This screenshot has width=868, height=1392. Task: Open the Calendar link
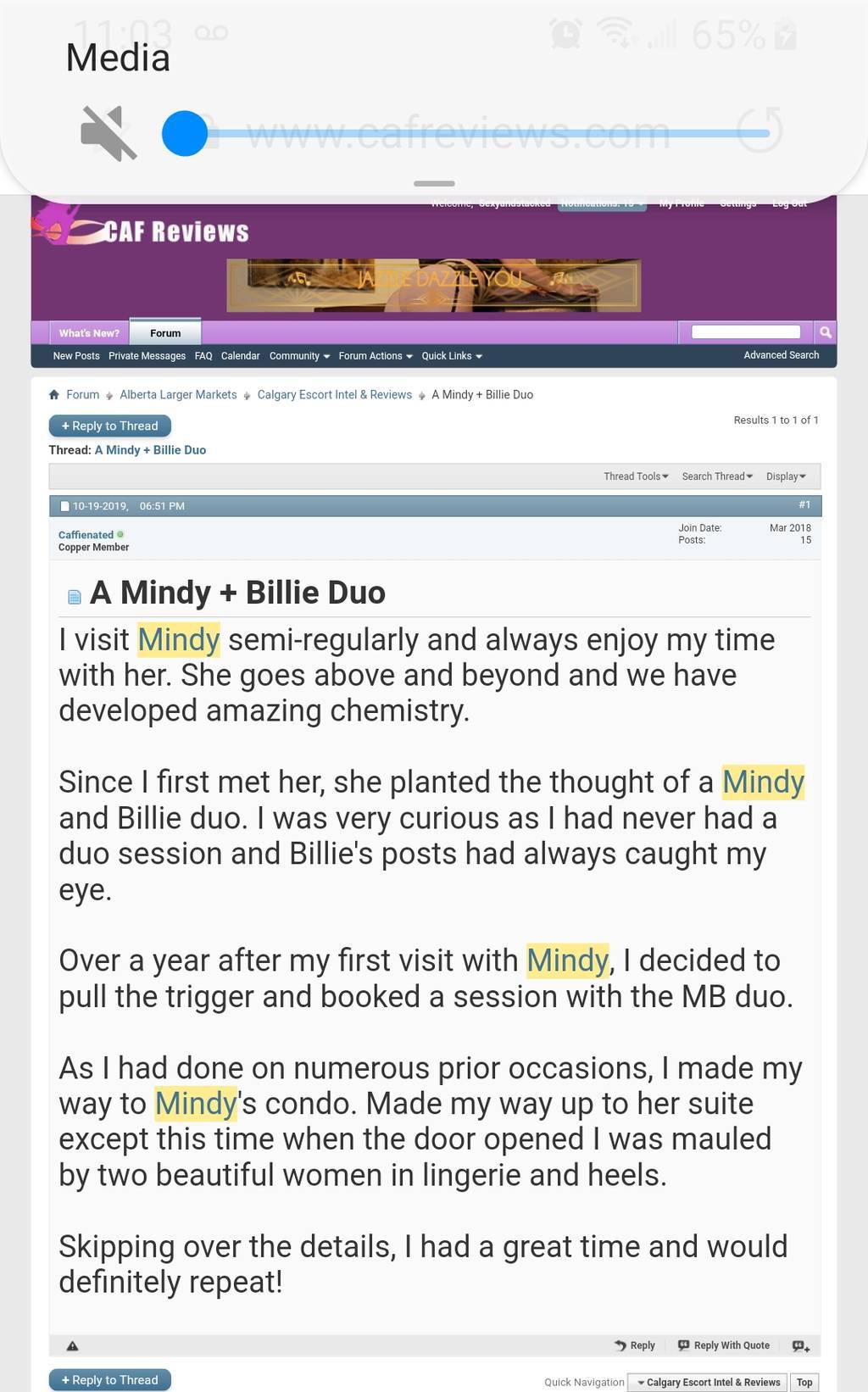coord(240,356)
